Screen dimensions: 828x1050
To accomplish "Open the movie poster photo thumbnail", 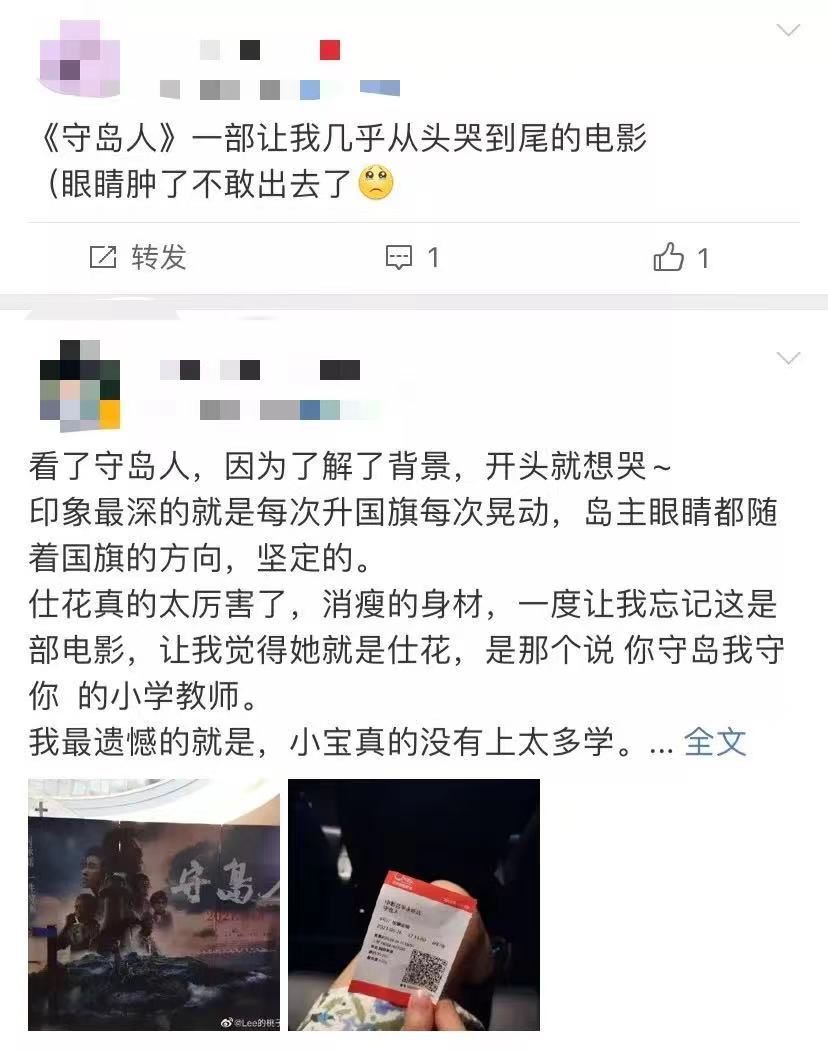I will (x=154, y=904).
